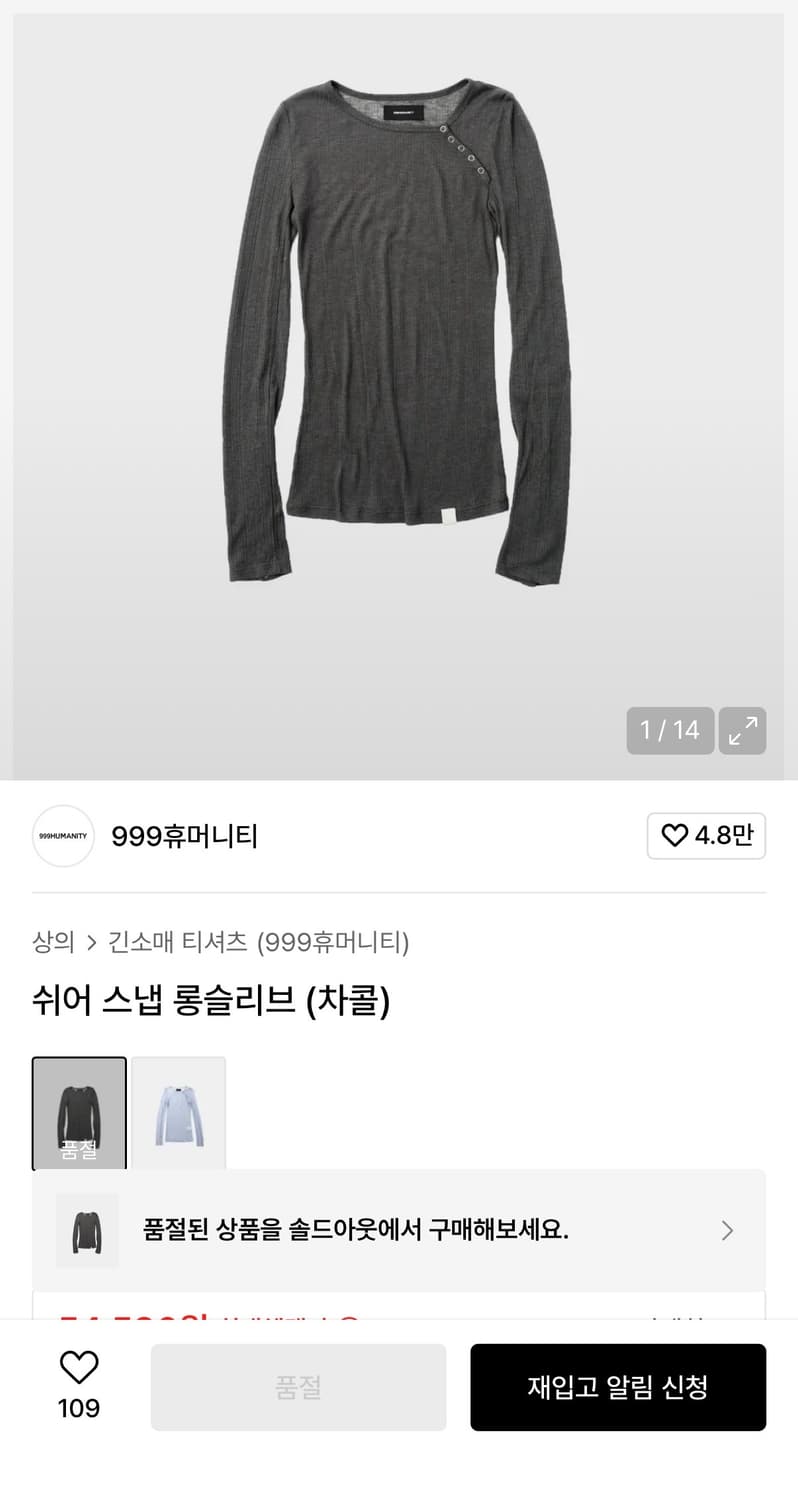This screenshot has height=1500, width=798.
Task: Click the 999HUMANITY circular brand logo
Action: (62, 836)
